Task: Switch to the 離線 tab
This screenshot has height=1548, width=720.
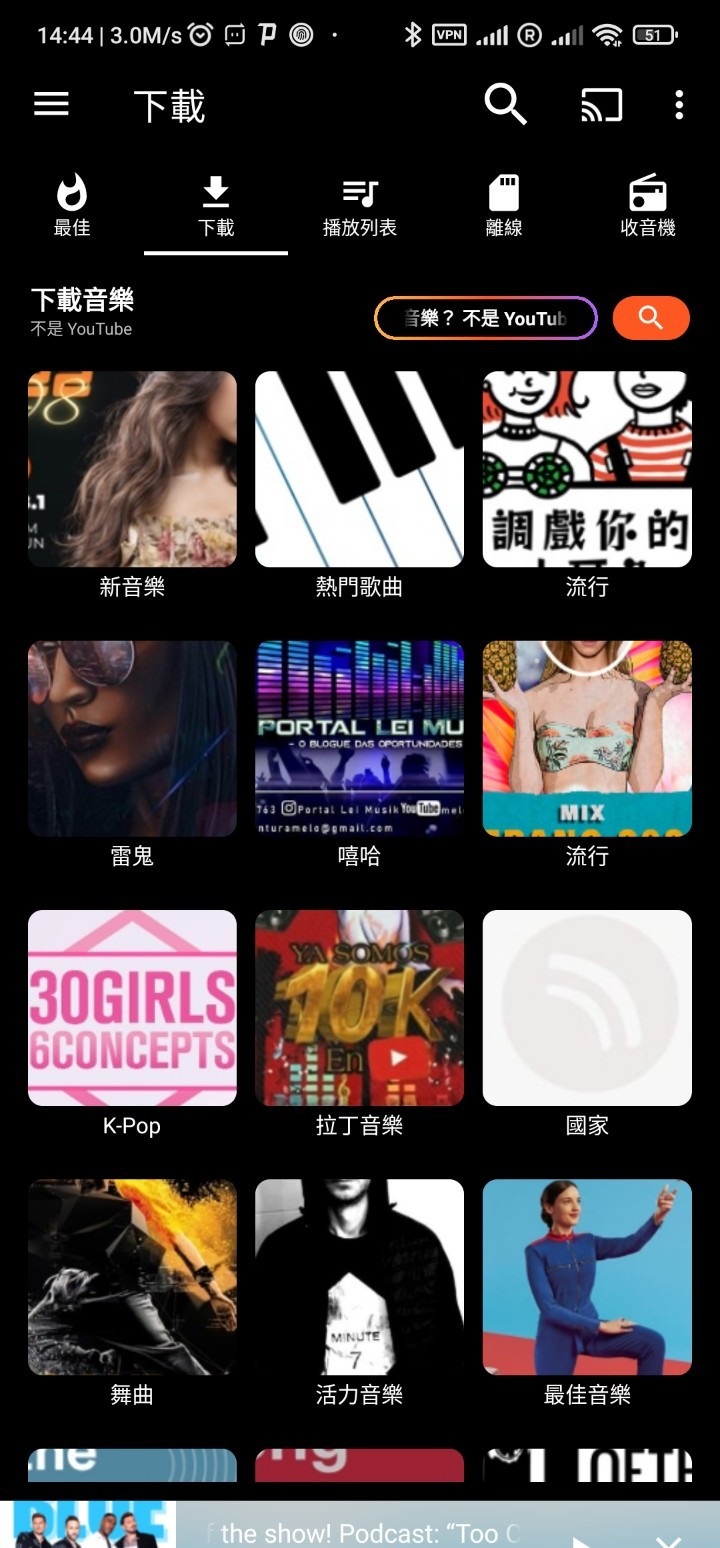Action: pos(504,206)
